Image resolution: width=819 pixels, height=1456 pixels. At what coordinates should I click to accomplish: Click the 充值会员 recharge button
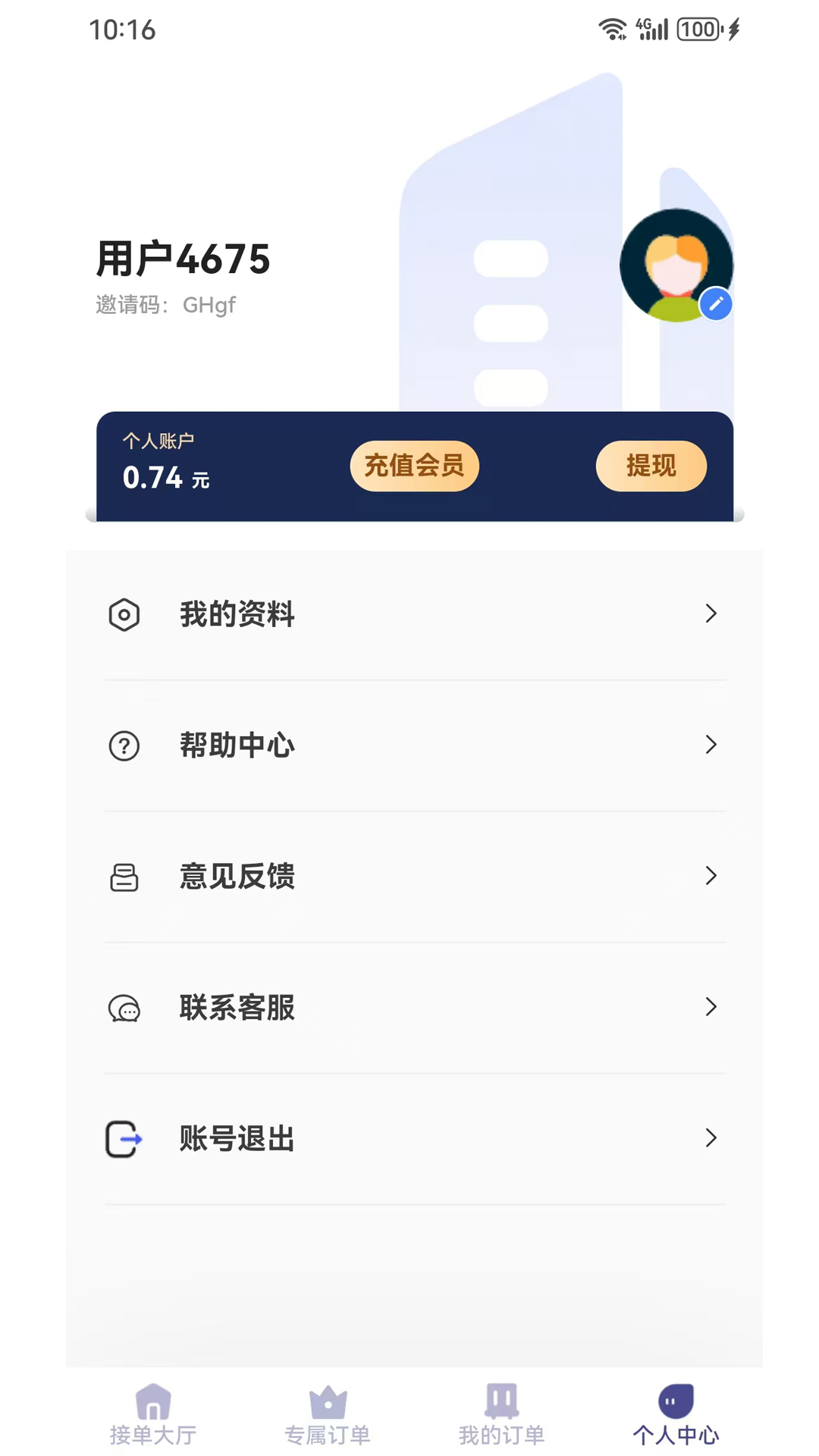tap(414, 466)
